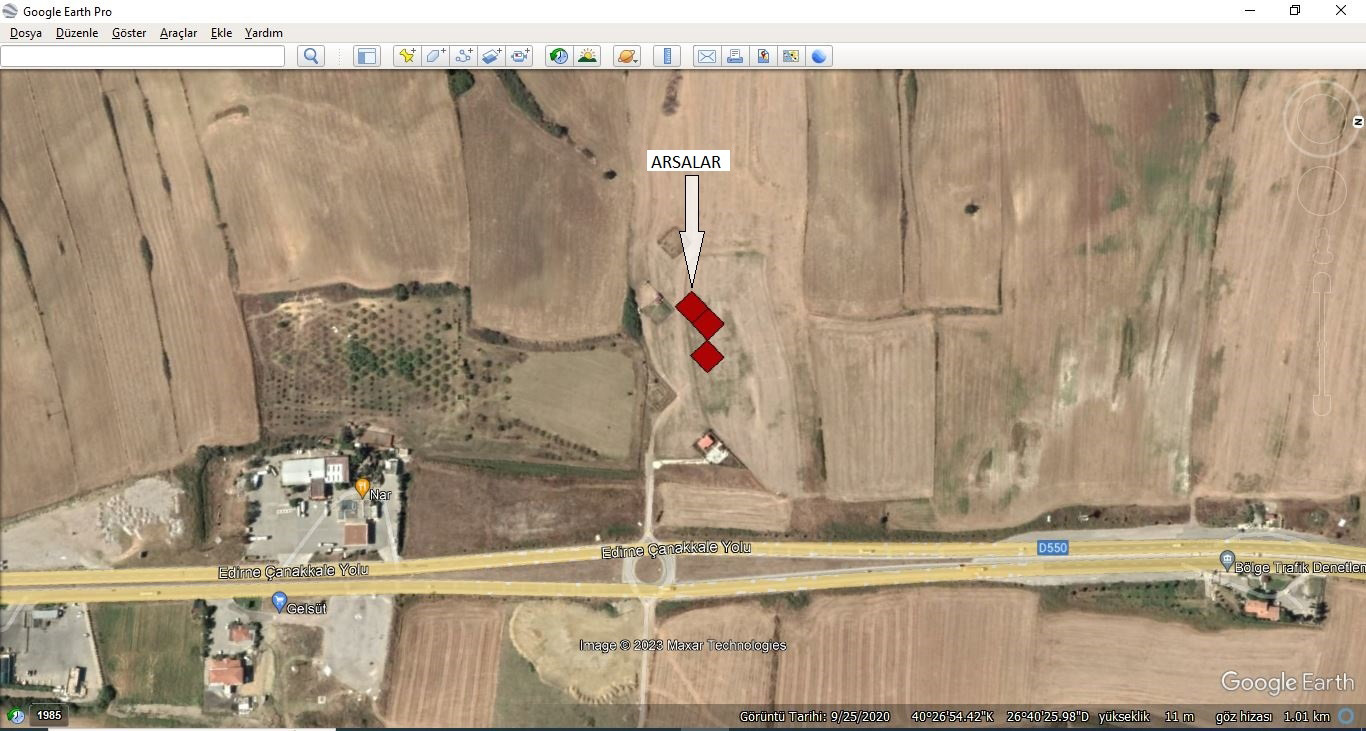
Task: Open the Nar place marker
Action: coord(362,488)
